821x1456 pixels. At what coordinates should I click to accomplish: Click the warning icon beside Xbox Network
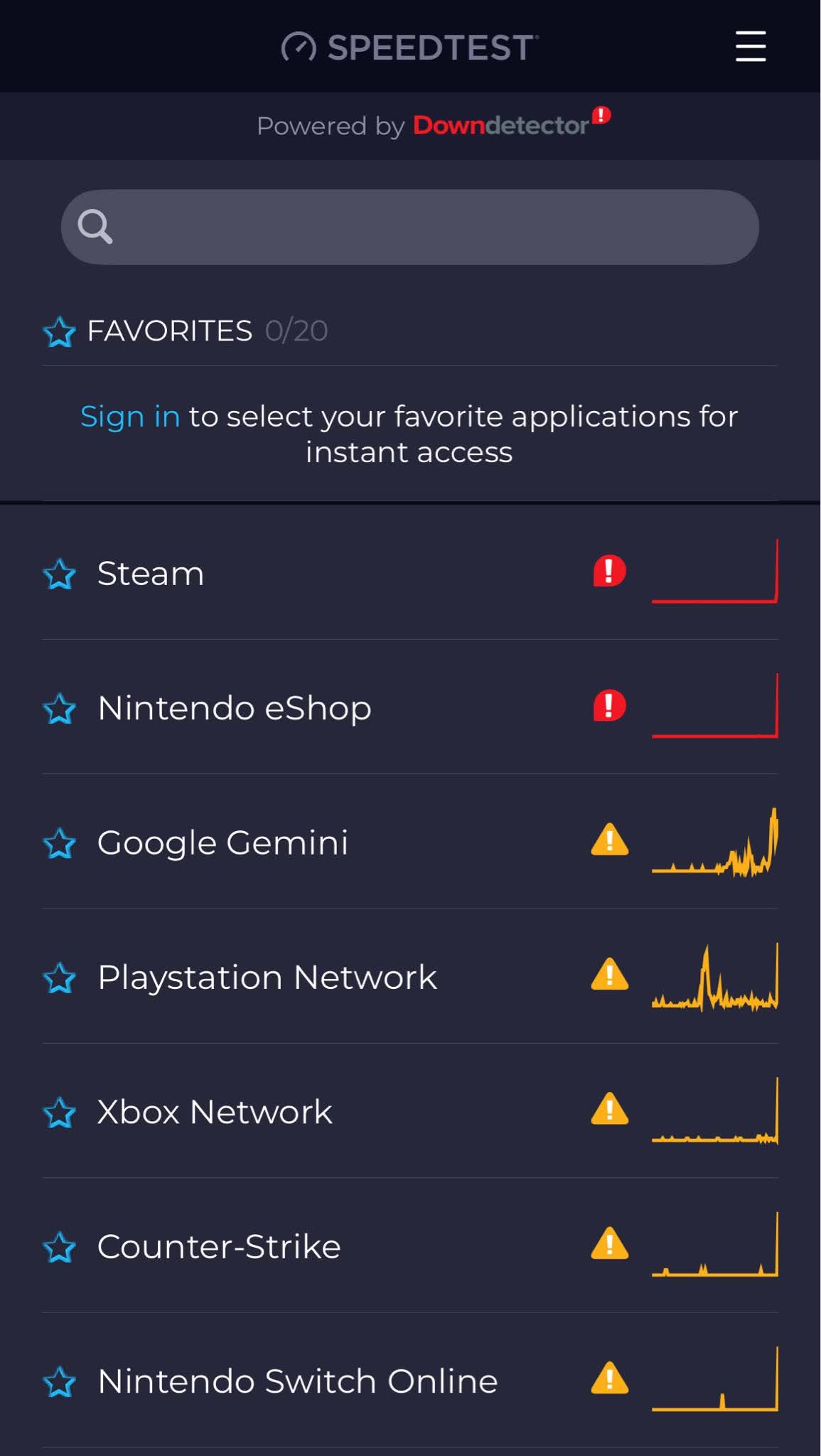click(609, 1110)
